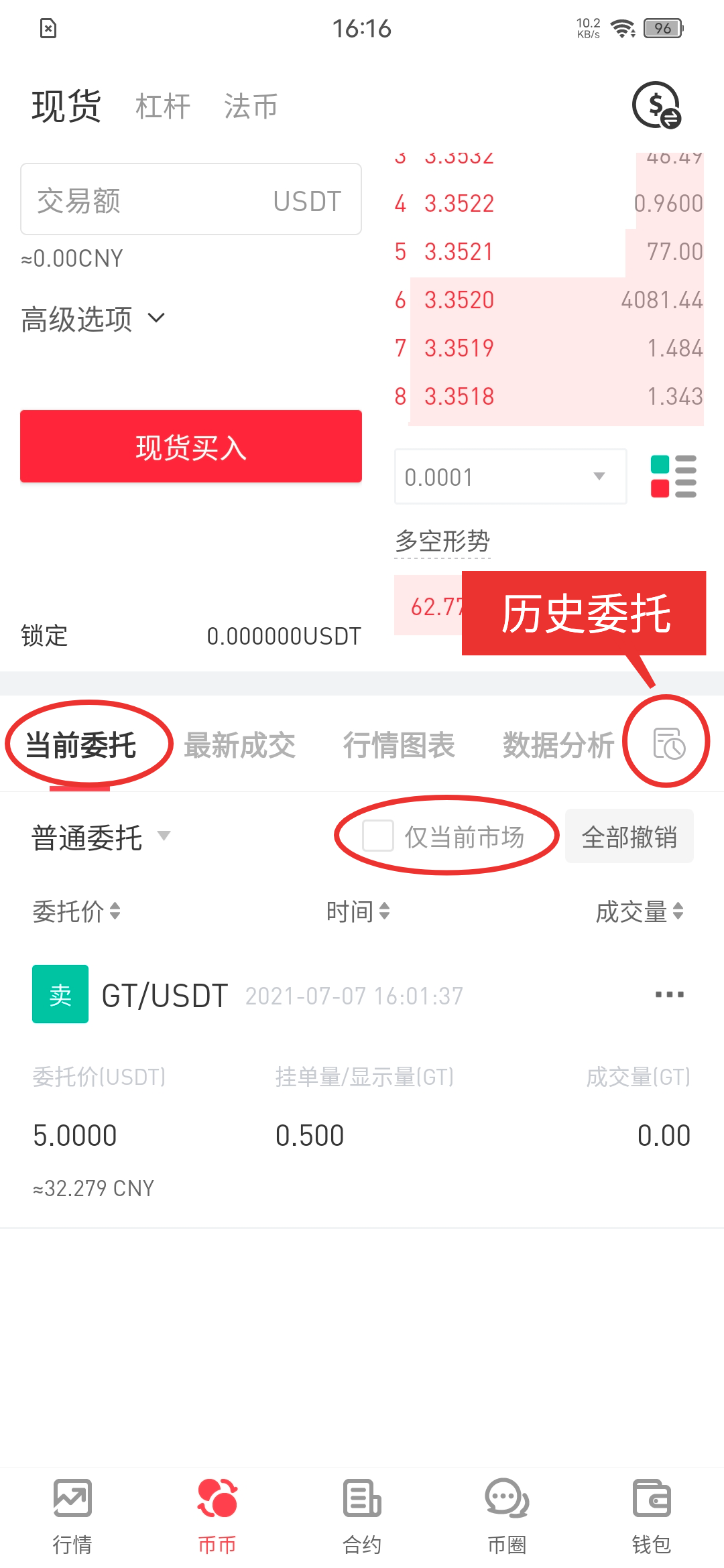Switch to the 行情图表 tab
Screen dimensions: 724x1568
tap(399, 745)
